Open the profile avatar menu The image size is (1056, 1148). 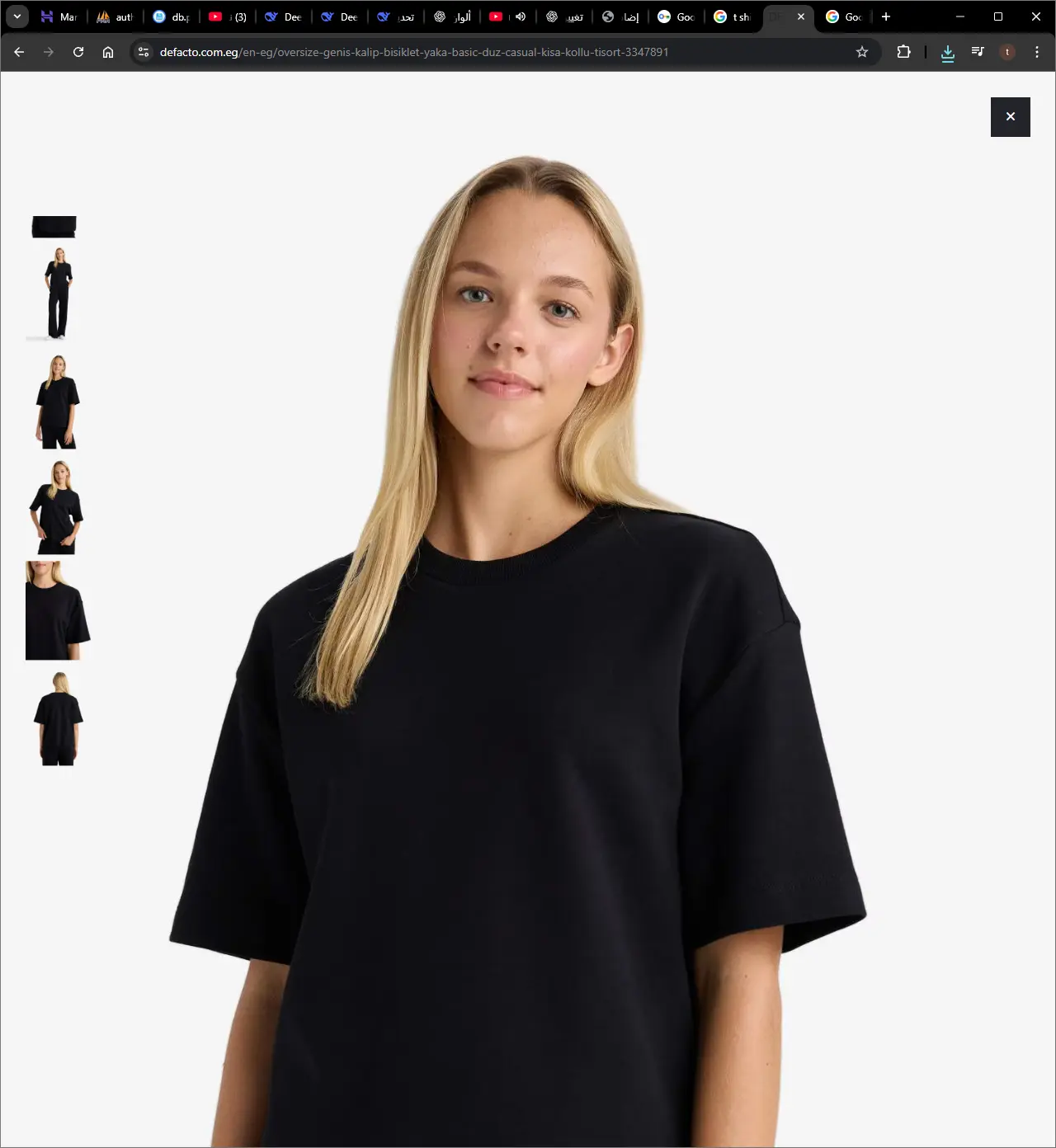pos(1007,52)
